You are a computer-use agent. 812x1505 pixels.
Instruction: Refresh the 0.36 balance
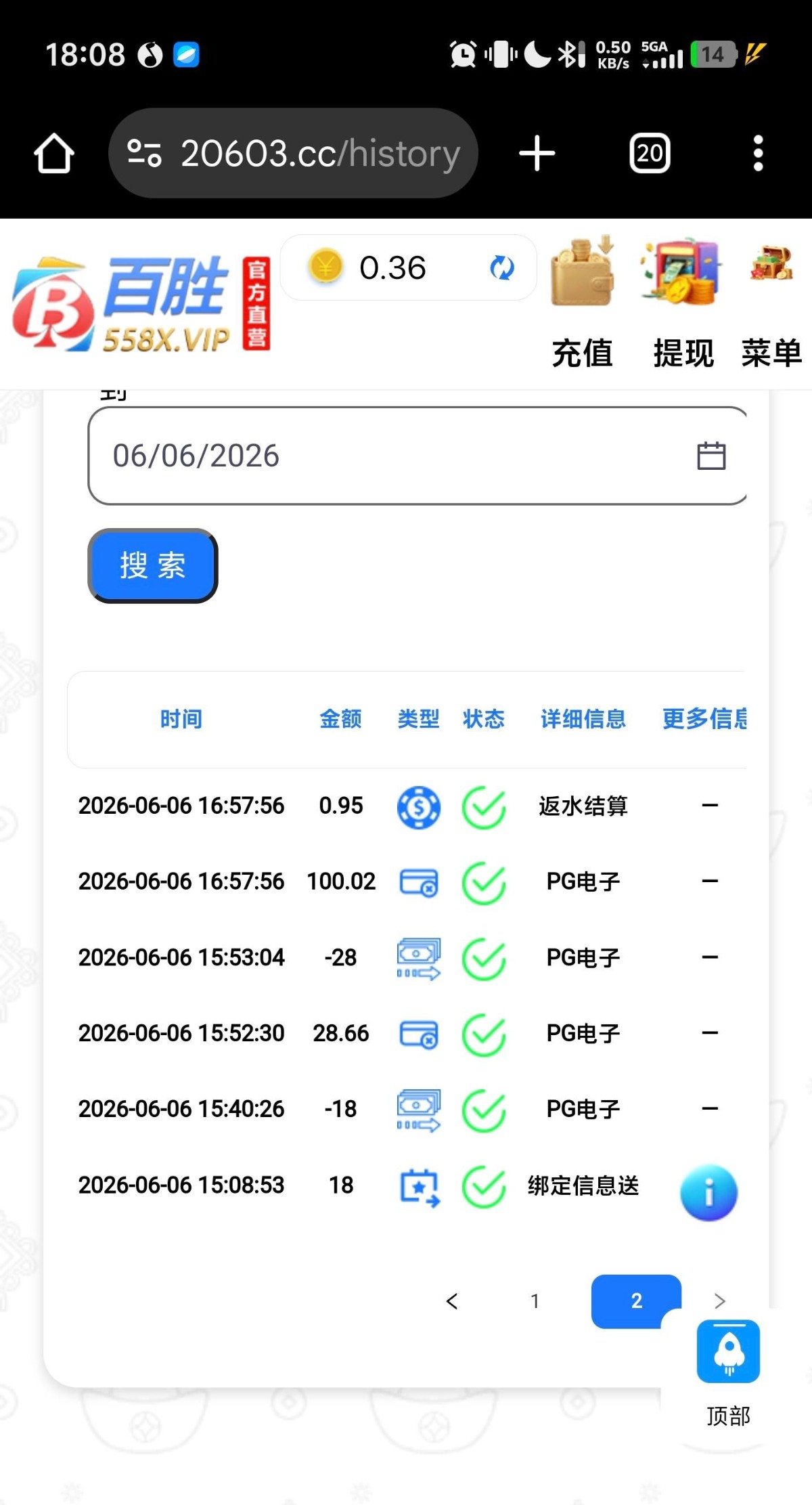pos(501,267)
